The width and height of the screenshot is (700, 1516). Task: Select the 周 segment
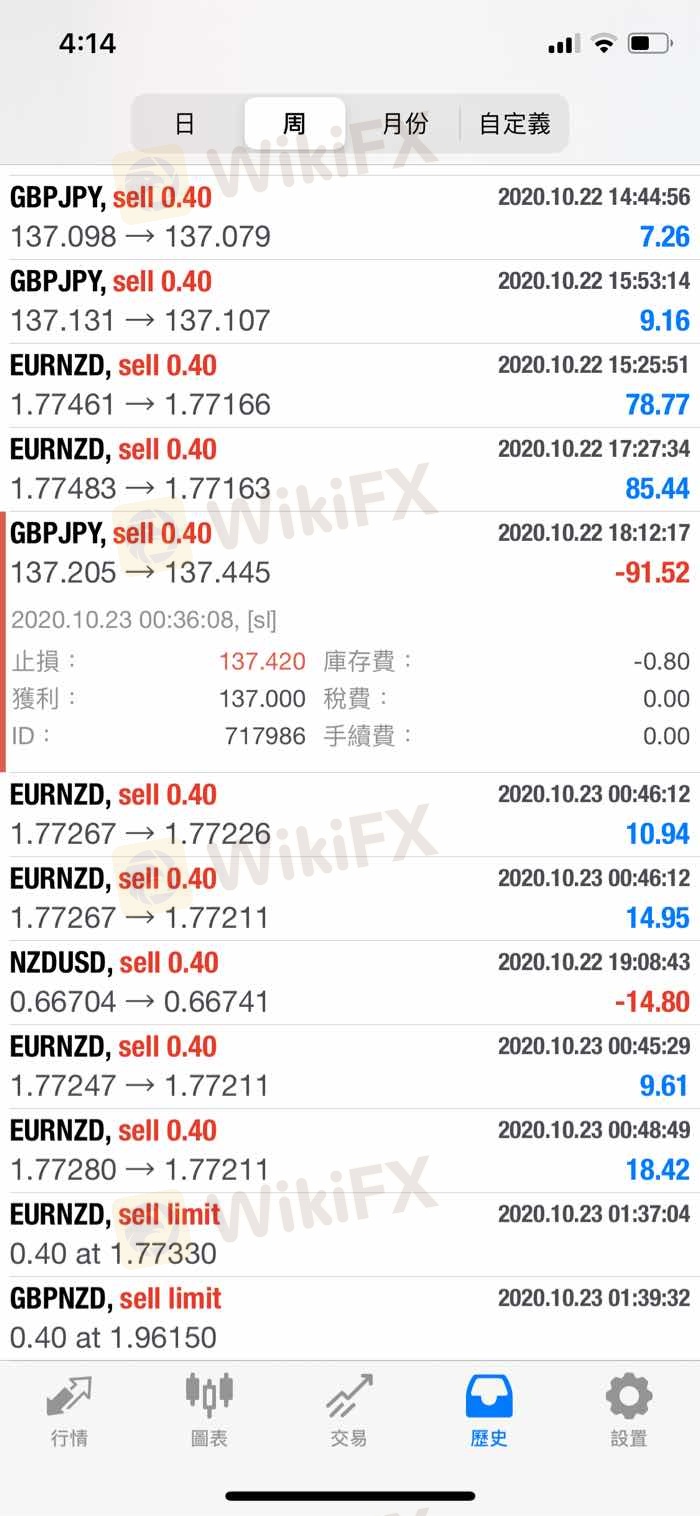coord(294,124)
